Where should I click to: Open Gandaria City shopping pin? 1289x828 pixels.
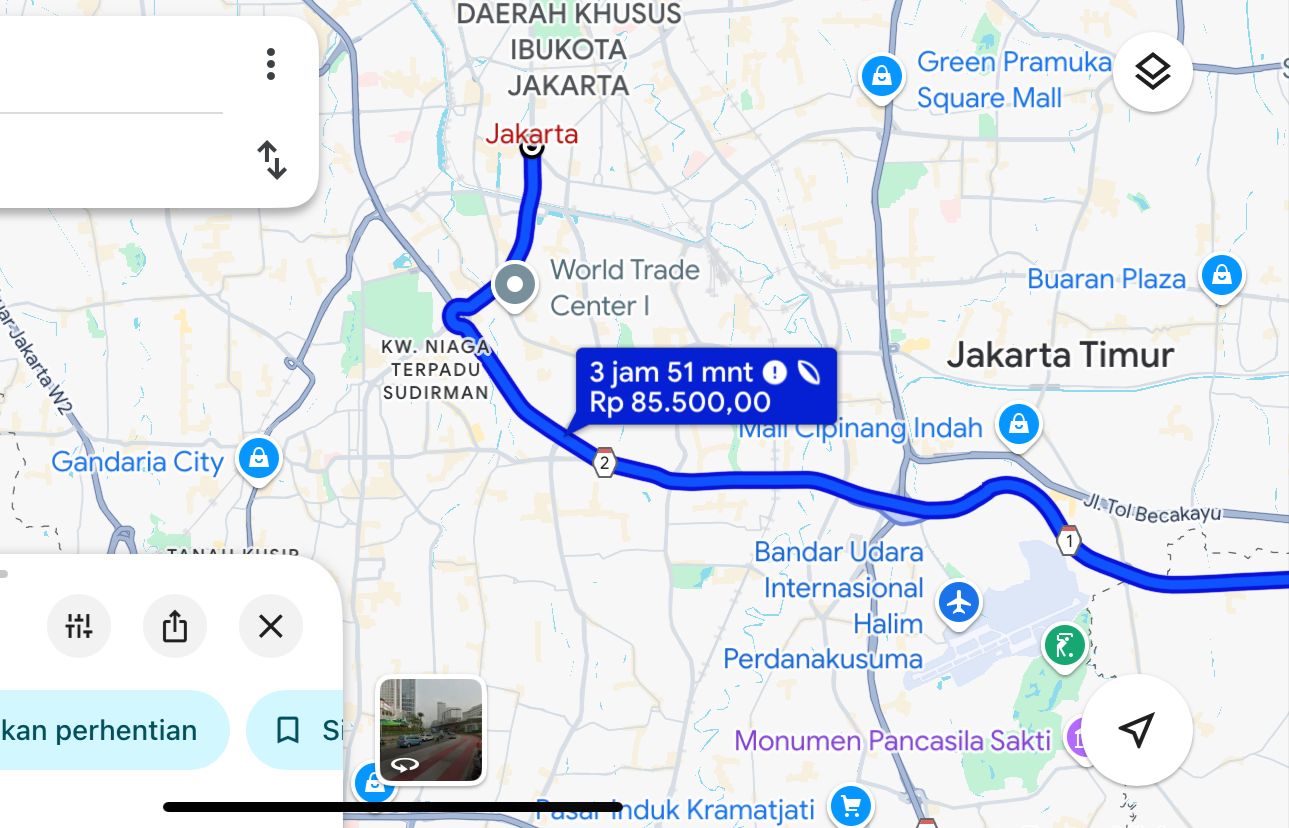point(259,461)
